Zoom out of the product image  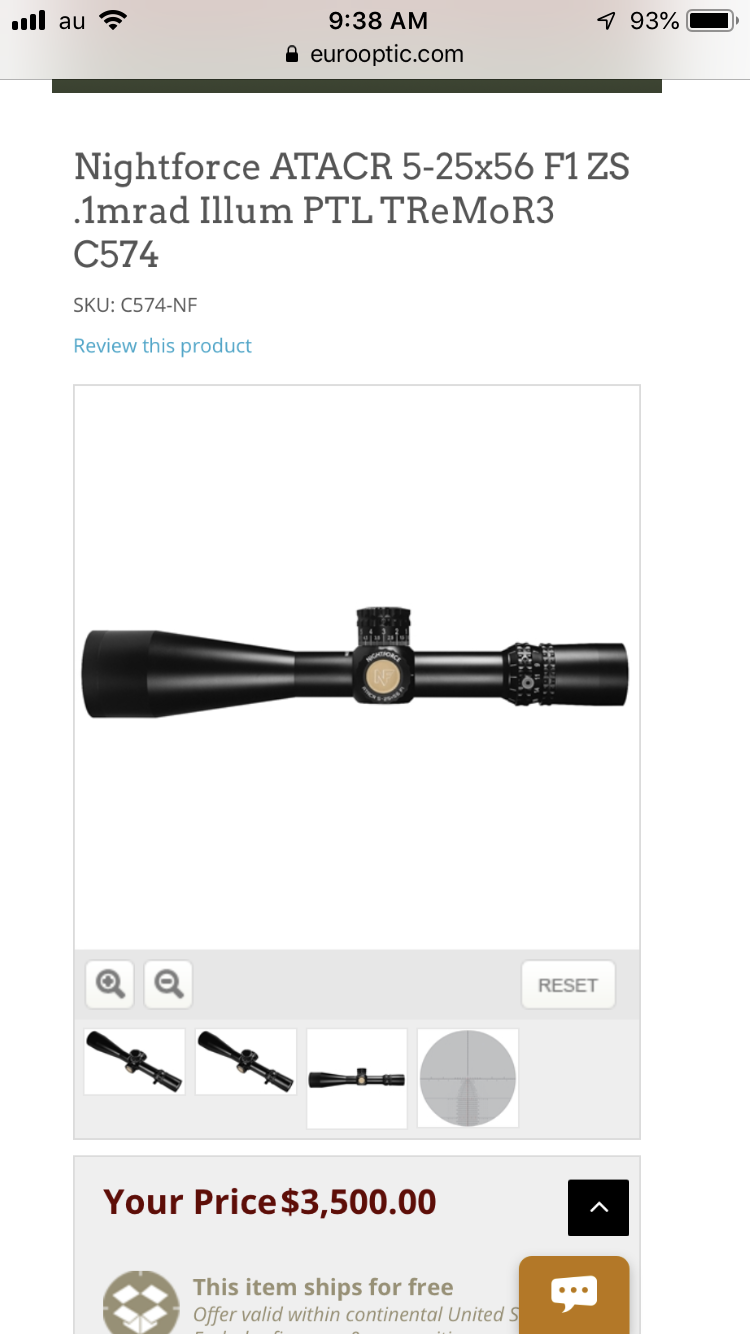pos(168,985)
